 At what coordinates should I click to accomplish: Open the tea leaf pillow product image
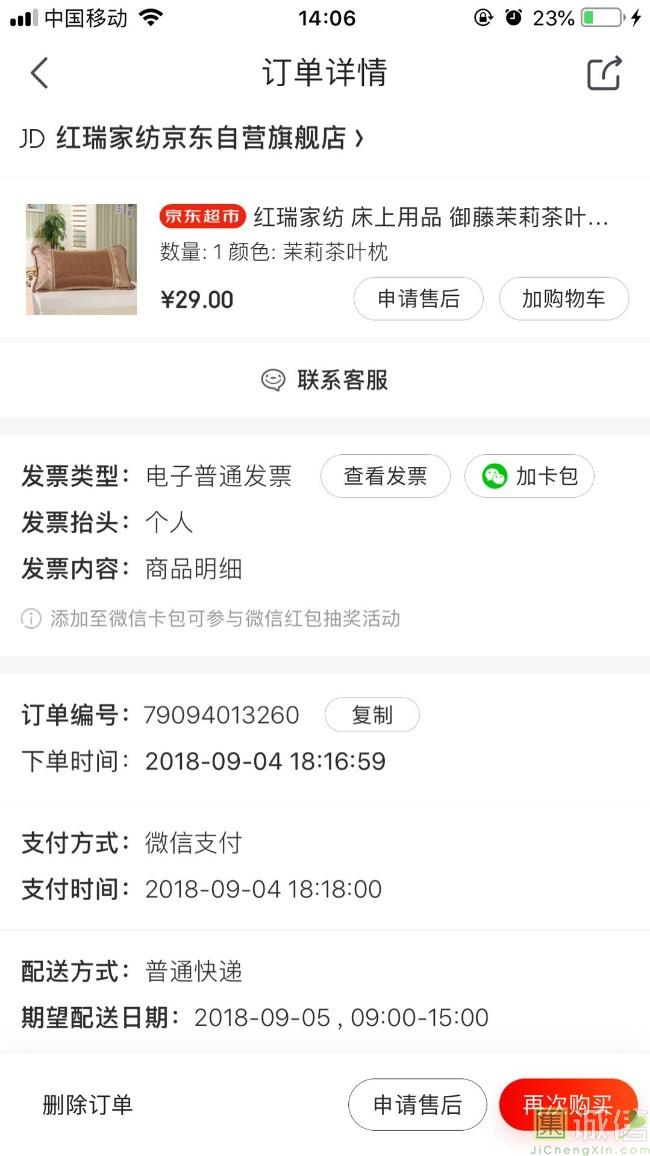pos(81,259)
